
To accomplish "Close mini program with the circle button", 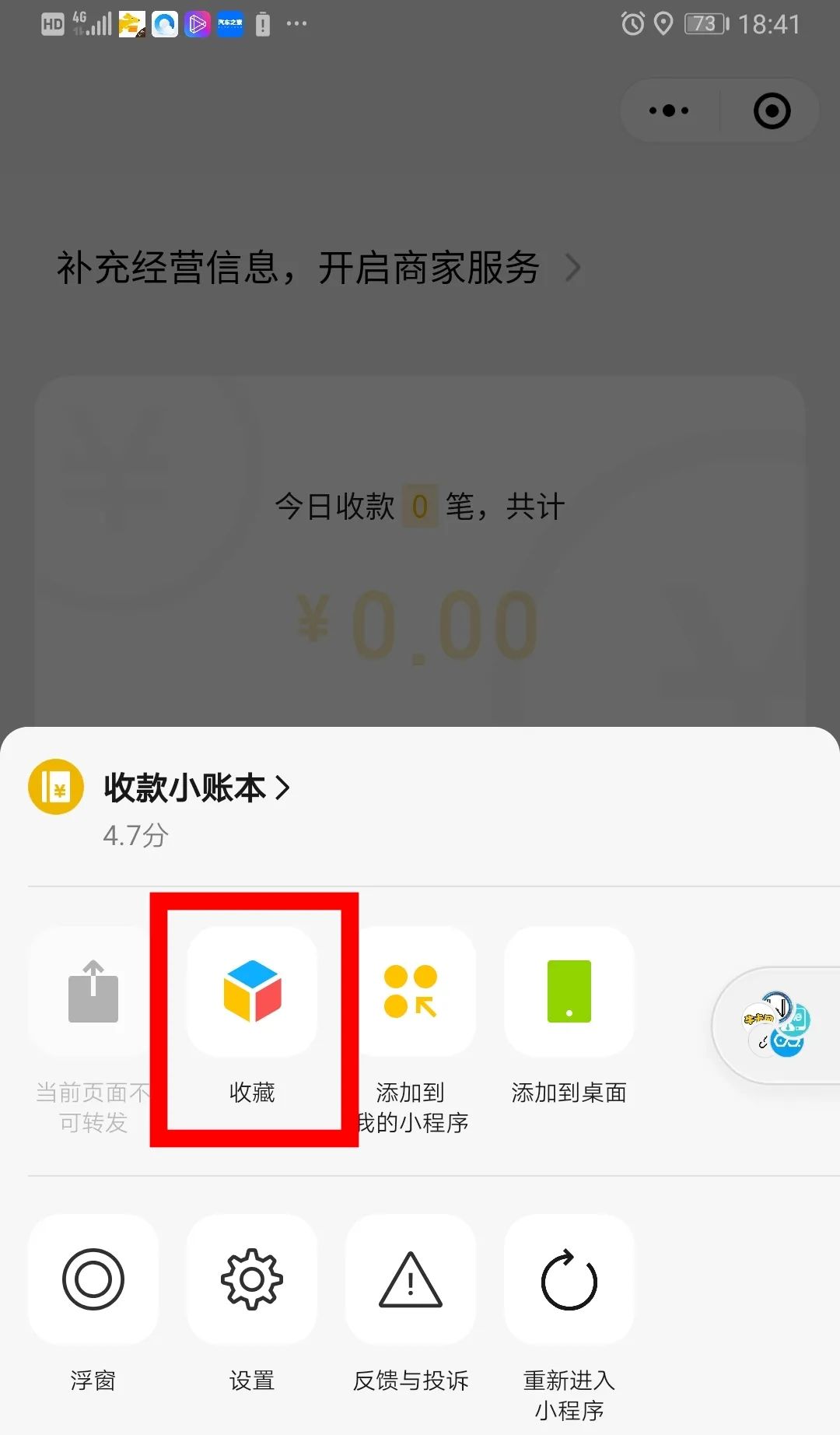I will [772, 111].
